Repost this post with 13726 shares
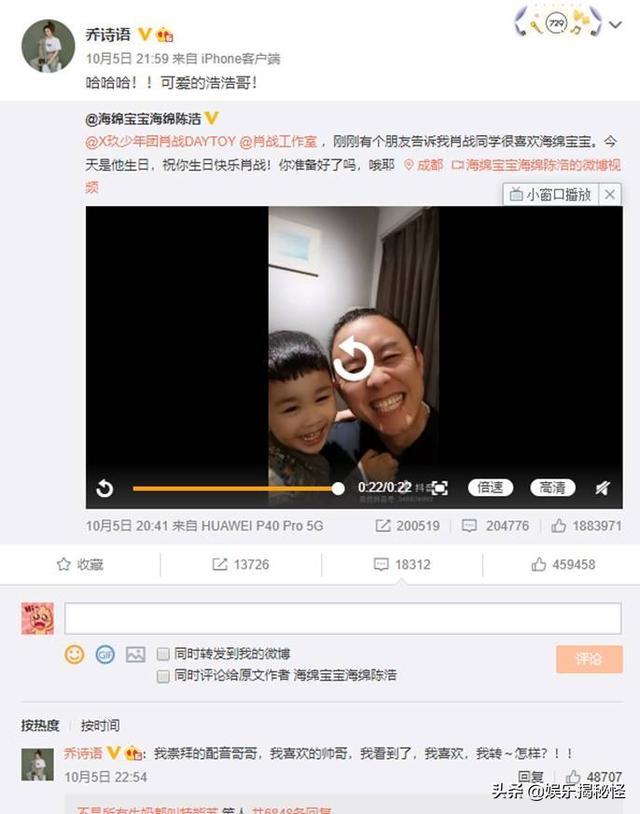This screenshot has width=640, height=814. pos(240,565)
